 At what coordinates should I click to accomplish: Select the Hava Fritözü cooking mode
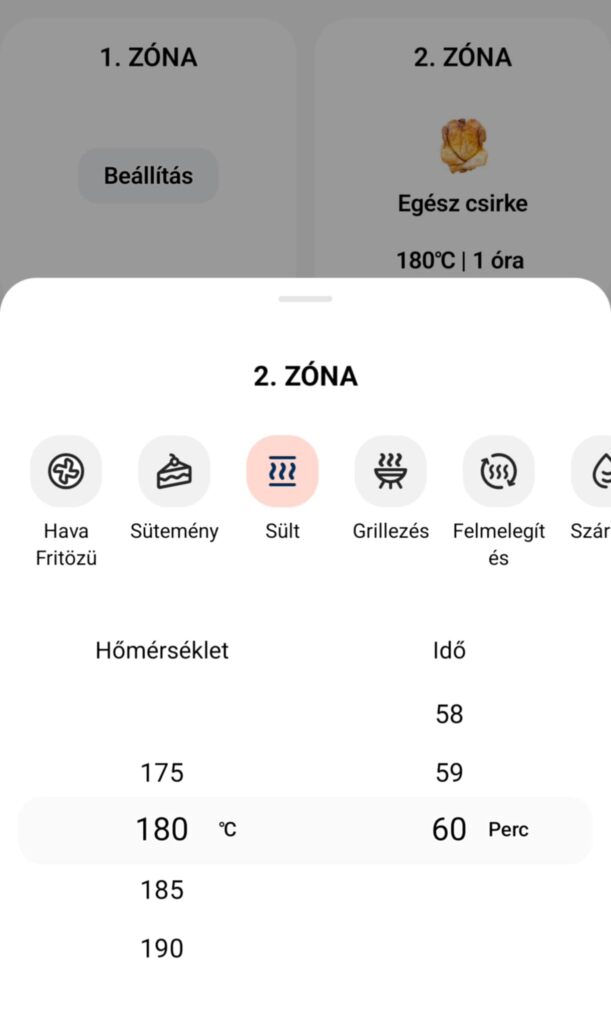[x=66, y=471]
